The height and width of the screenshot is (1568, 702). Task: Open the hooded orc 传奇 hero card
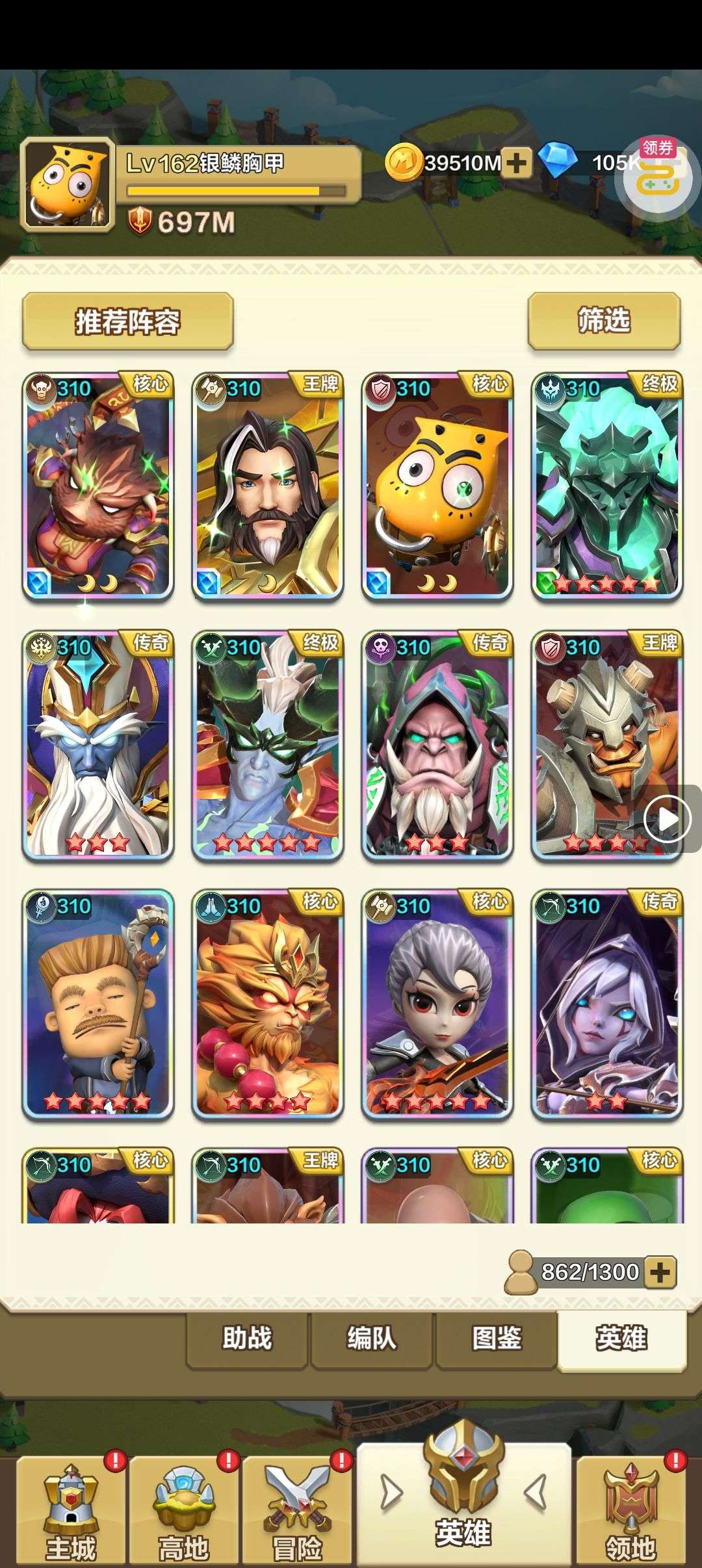tap(437, 745)
